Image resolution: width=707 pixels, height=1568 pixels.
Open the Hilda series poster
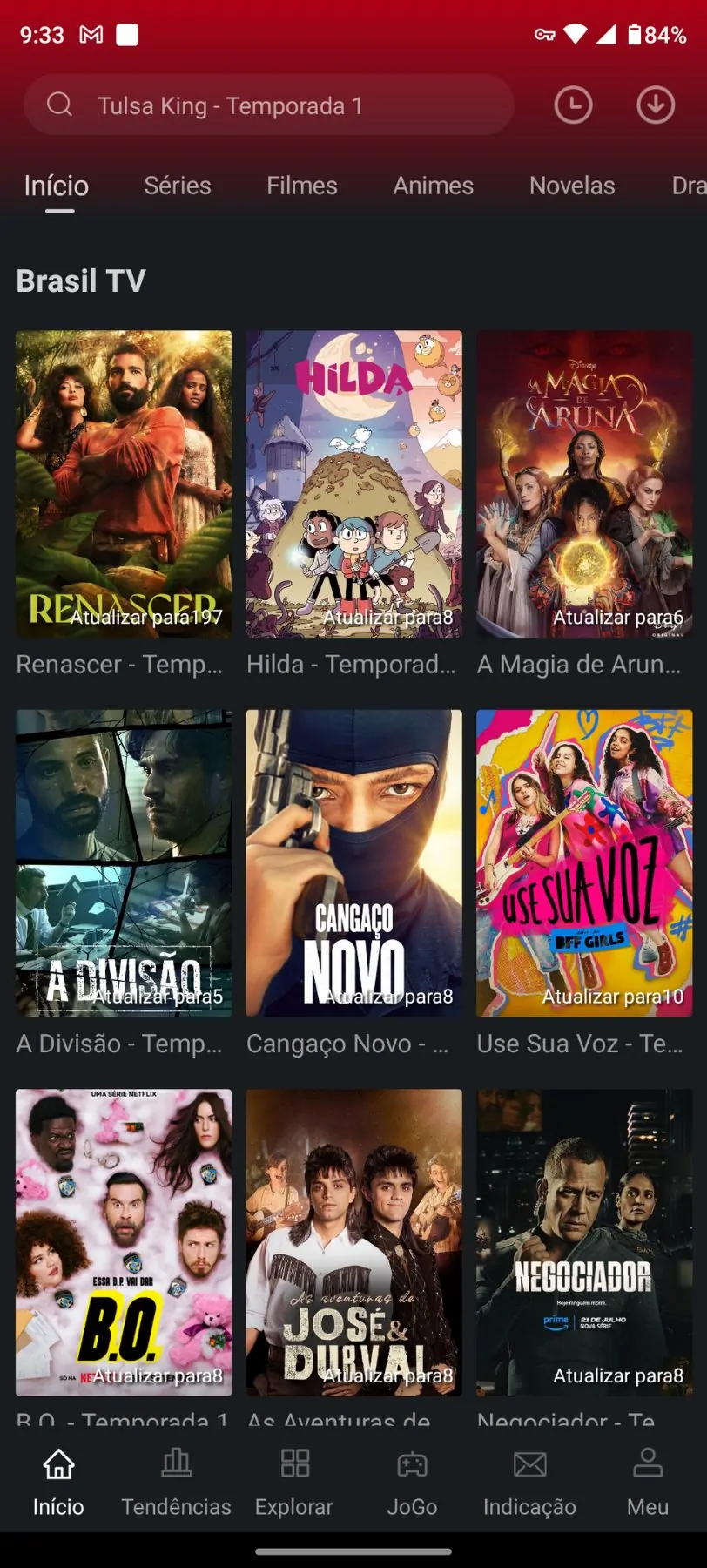tap(353, 483)
